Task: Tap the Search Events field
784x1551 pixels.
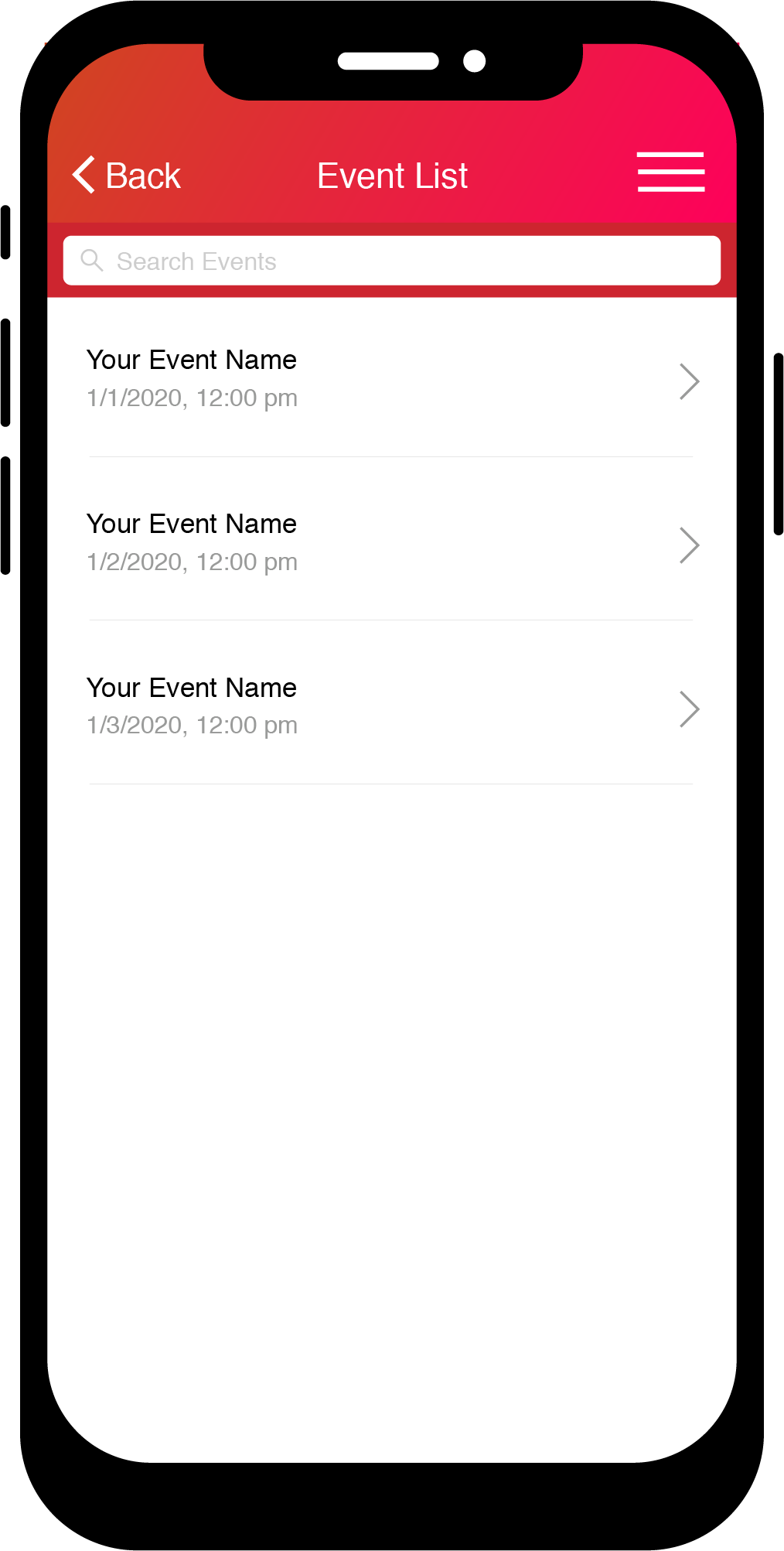Action: (x=392, y=261)
